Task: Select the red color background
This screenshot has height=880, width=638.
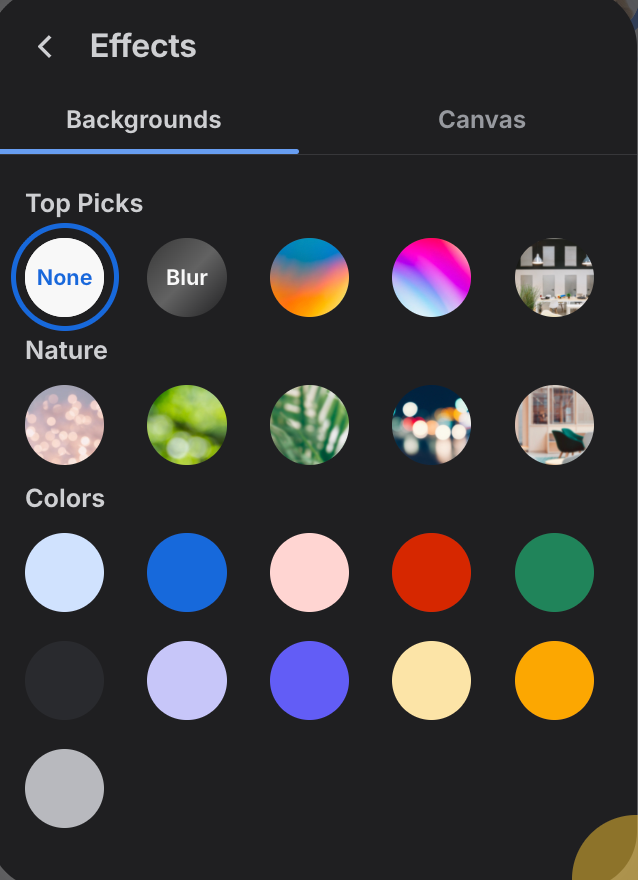Action: pyautogui.click(x=432, y=572)
